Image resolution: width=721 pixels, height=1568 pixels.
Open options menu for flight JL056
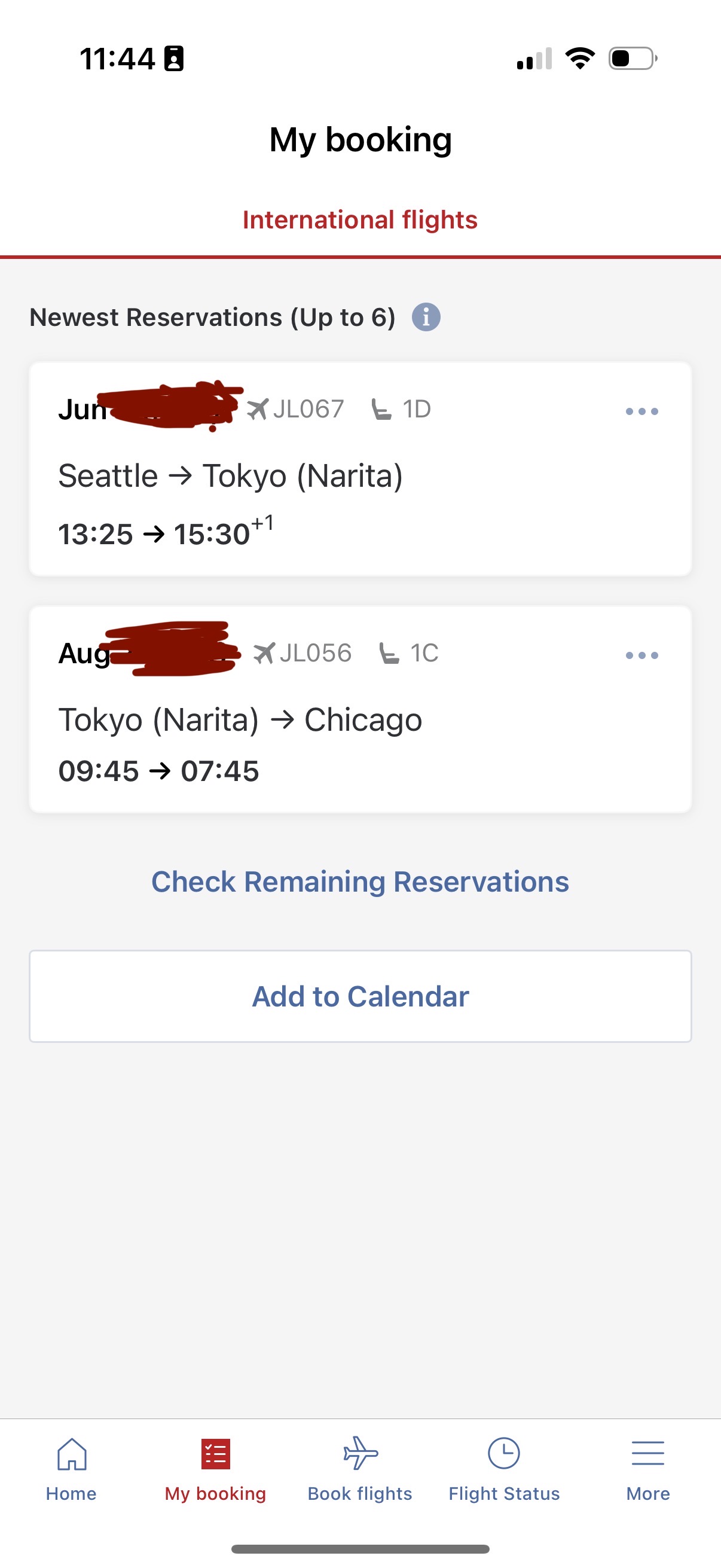[641, 655]
